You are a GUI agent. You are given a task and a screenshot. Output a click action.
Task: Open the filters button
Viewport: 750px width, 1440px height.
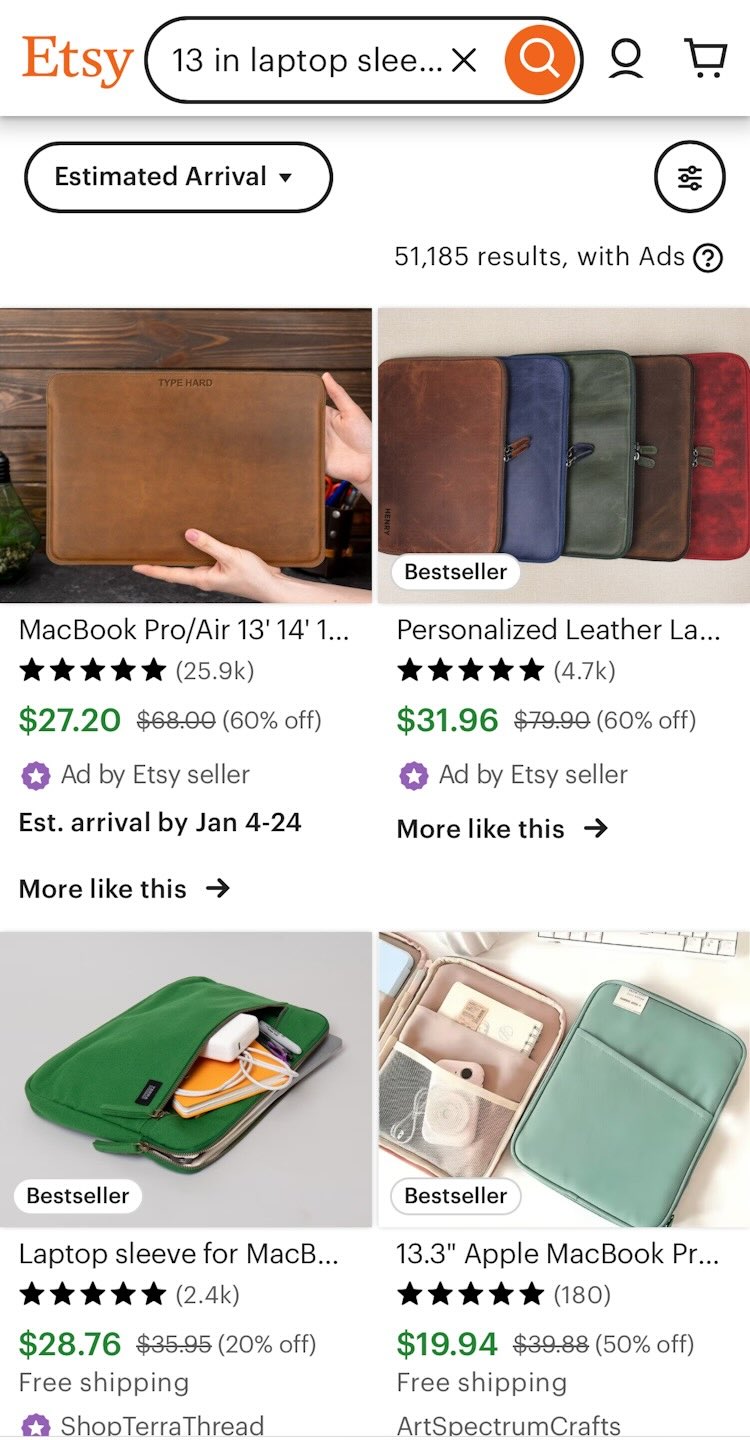pyautogui.click(x=689, y=178)
